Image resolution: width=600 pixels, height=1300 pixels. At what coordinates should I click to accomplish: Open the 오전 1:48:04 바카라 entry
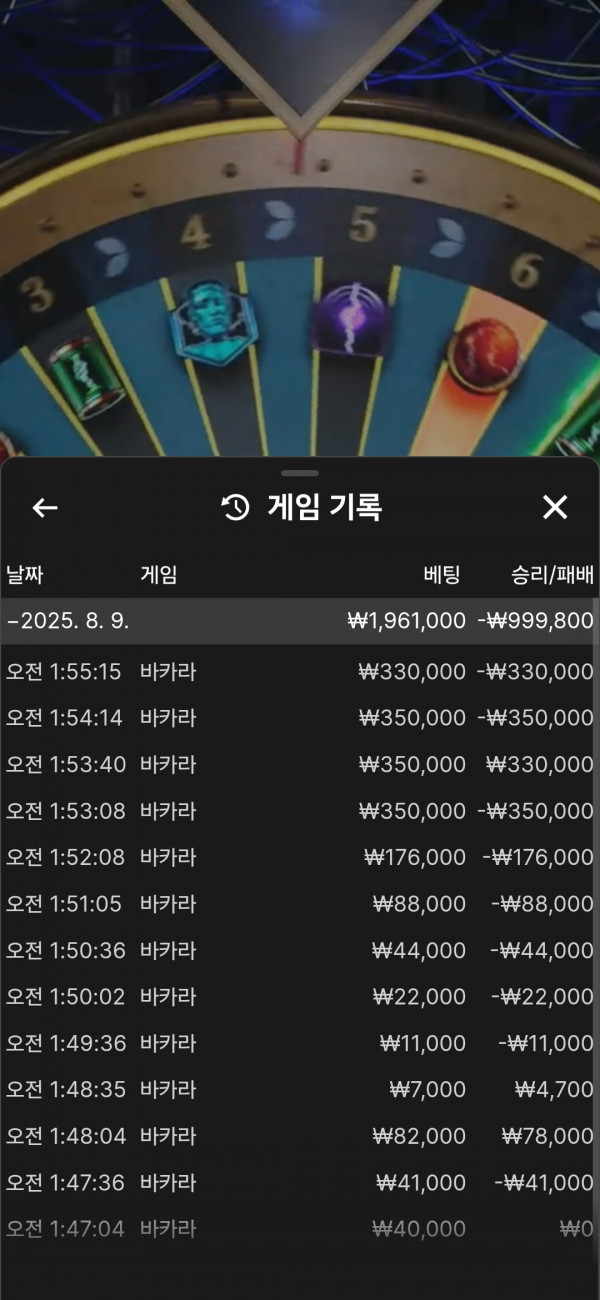click(298, 1136)
